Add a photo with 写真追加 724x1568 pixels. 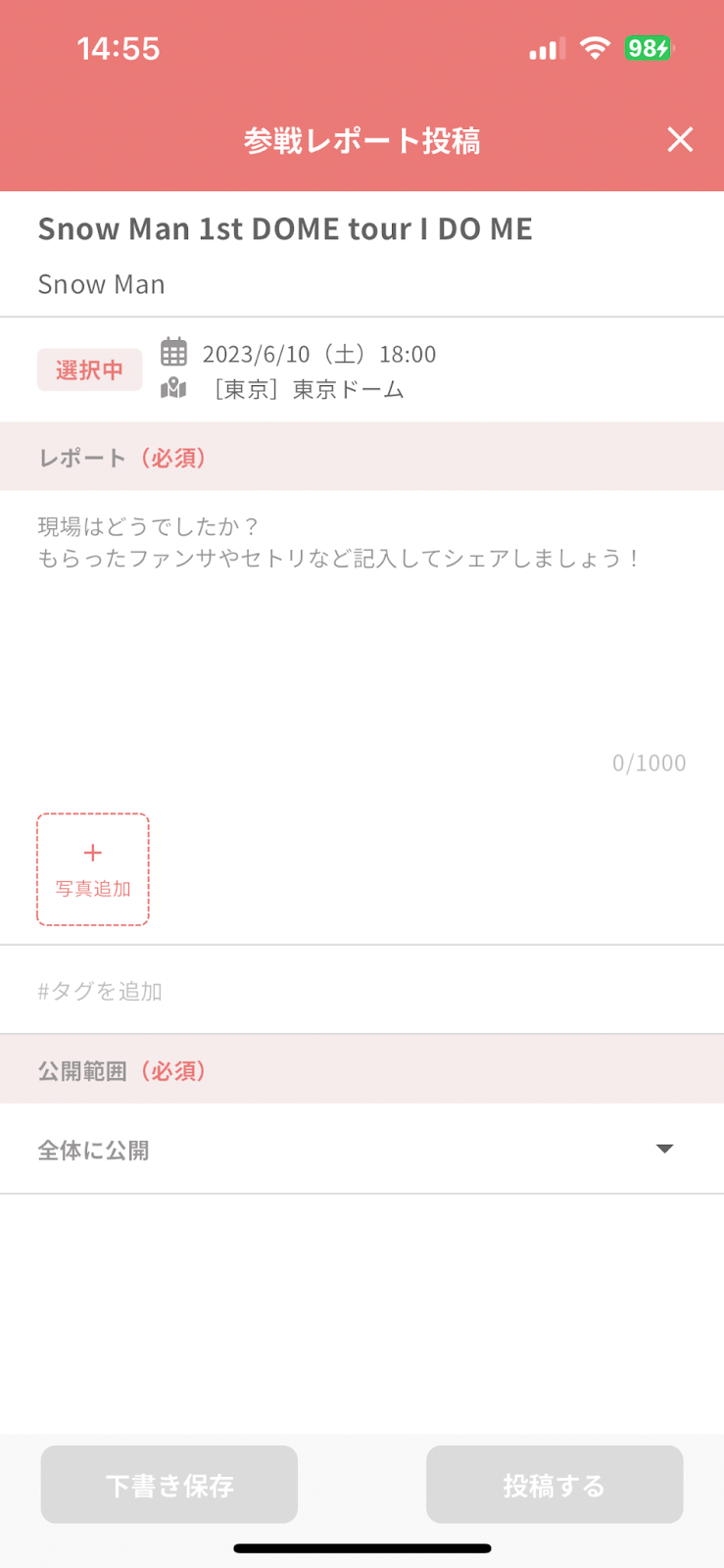pyautogui.click(x=93, y=869)
